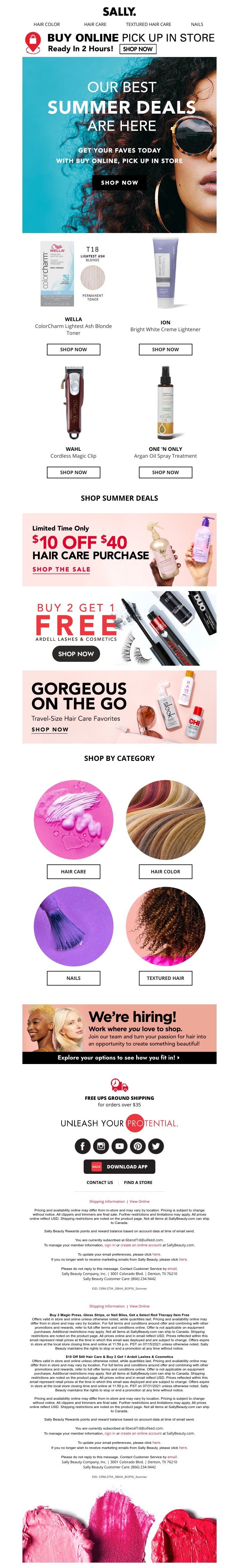This screenshot has height=1568, width=239.
Task: Tap the Download App button
Action: [x=119, y=1167]
